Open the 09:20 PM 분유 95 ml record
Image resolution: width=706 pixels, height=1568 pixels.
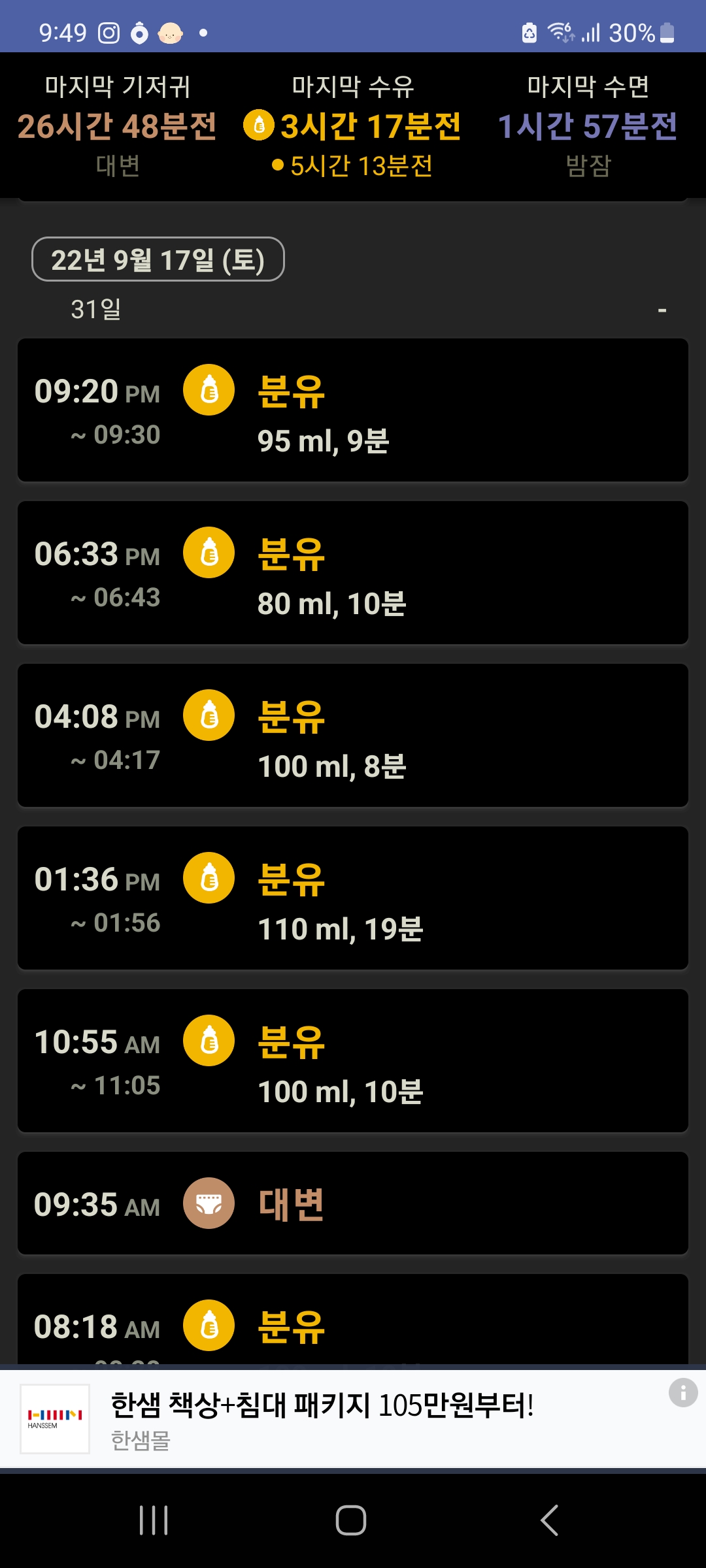pyautogui.click(x=353, y=410)
